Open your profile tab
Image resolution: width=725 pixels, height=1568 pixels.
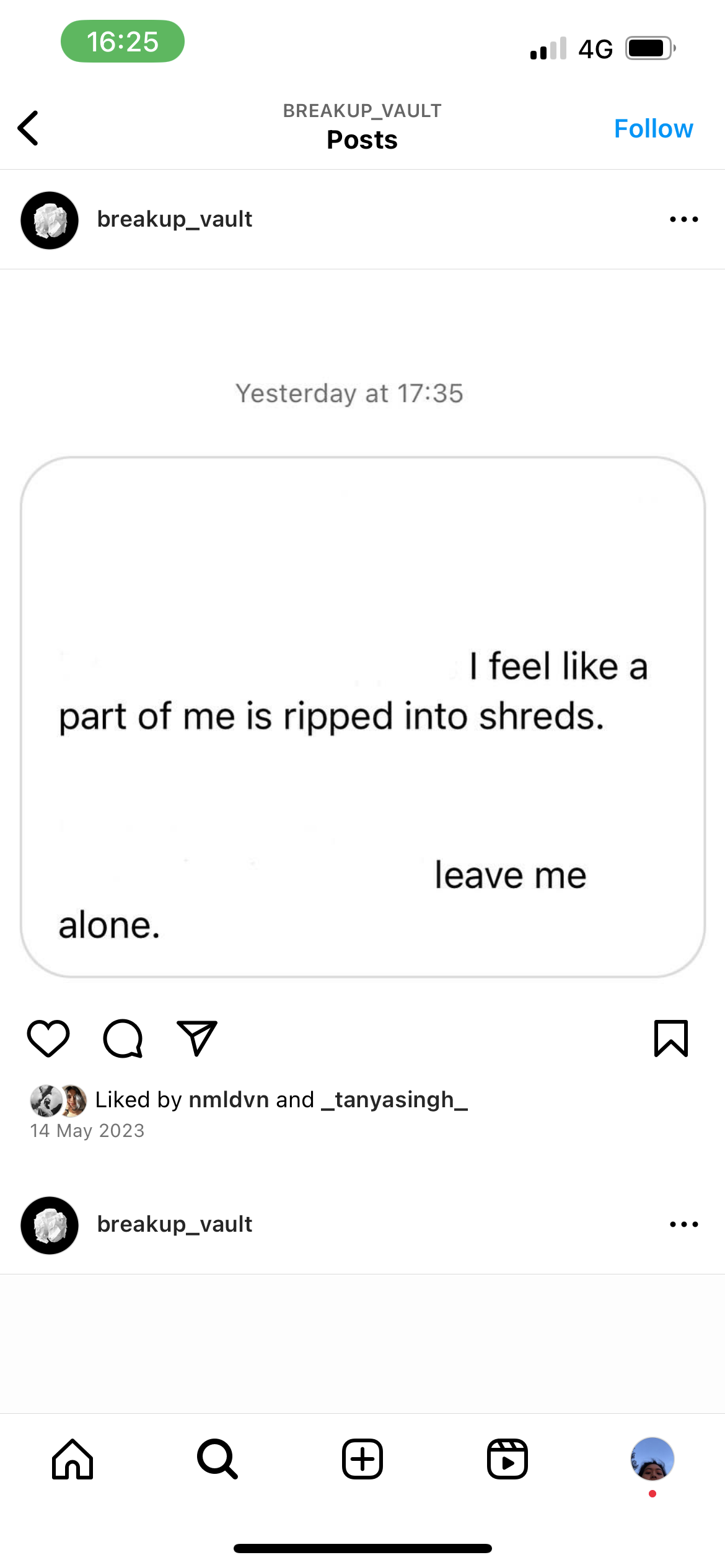pyautogui.click(x=652, y=1459)
